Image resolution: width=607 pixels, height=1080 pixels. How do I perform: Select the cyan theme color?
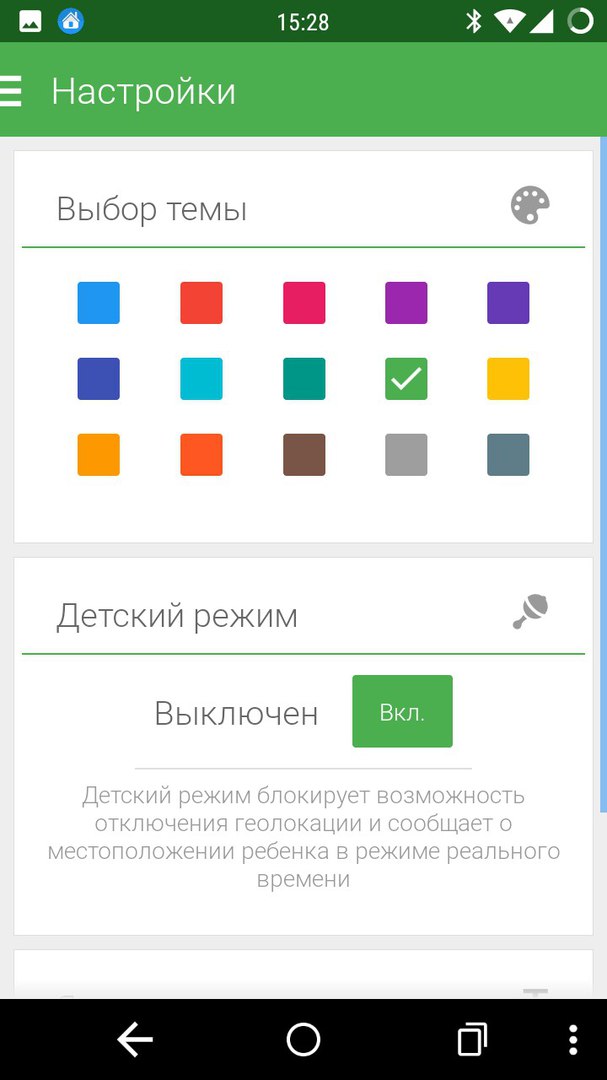tap(201, 379)
